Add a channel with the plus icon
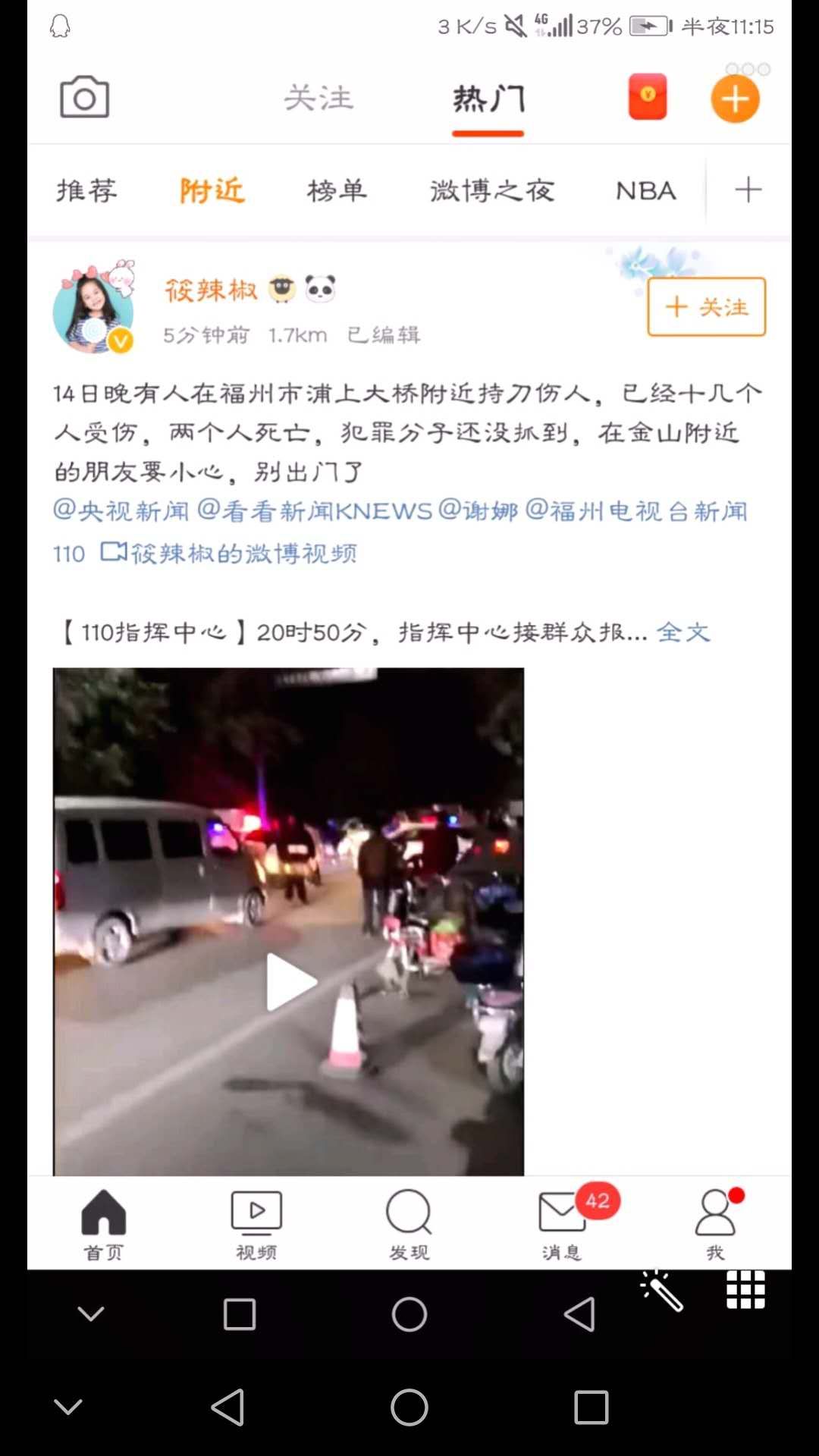Viewport: 819px width, 1456px height. tap(748, 190)
